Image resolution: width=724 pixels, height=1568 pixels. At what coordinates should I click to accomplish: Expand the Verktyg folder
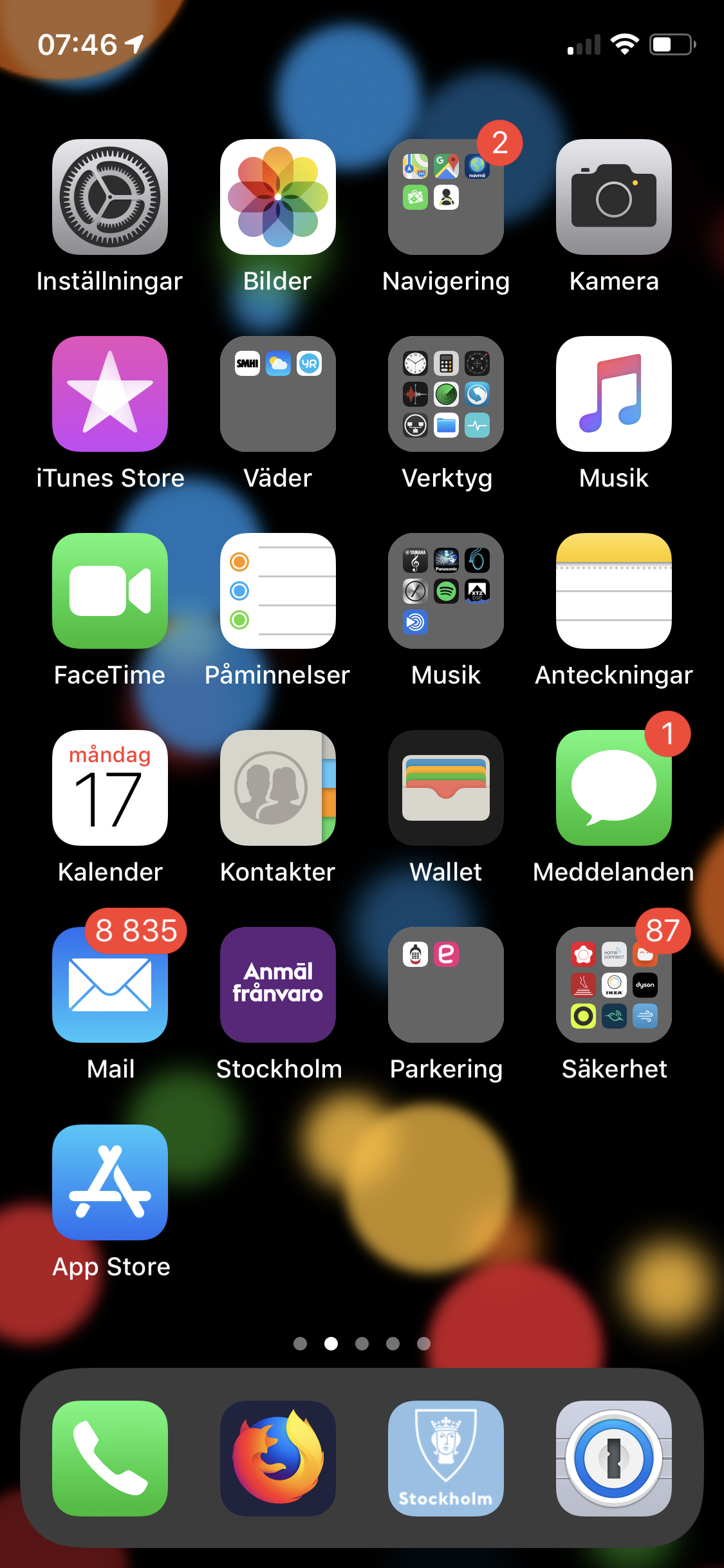pos(445,395)
